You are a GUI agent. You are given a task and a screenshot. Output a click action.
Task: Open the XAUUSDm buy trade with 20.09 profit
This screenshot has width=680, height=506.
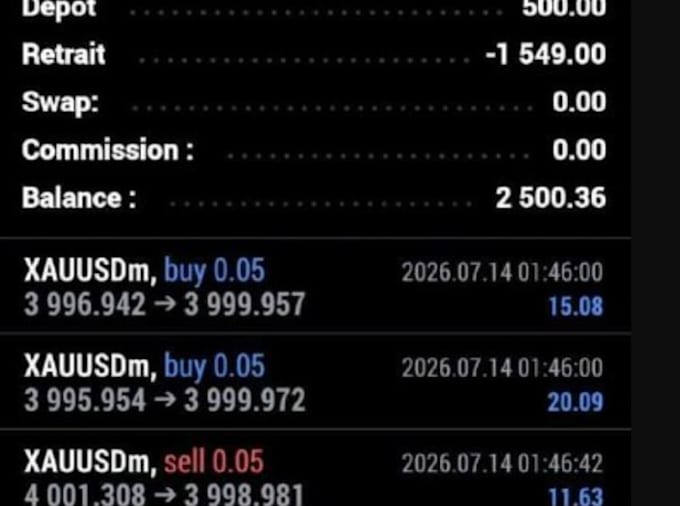tap(315, 382)
